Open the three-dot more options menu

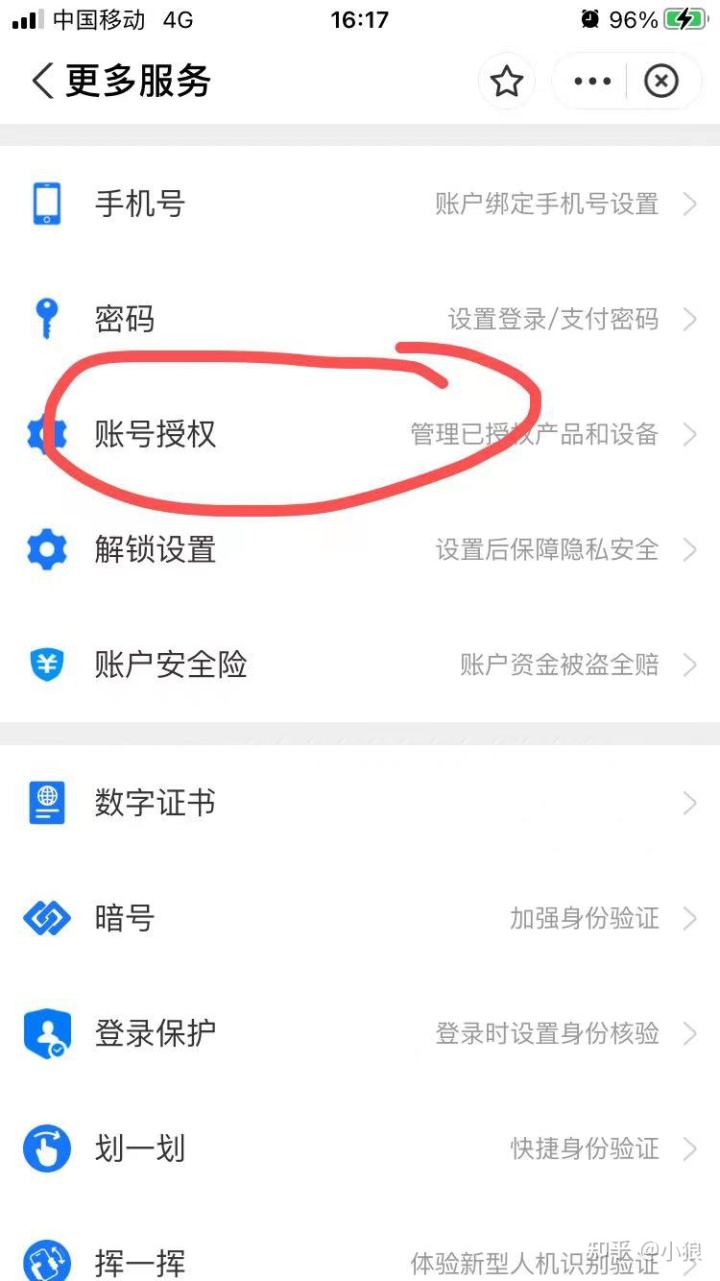pos(592,81)
